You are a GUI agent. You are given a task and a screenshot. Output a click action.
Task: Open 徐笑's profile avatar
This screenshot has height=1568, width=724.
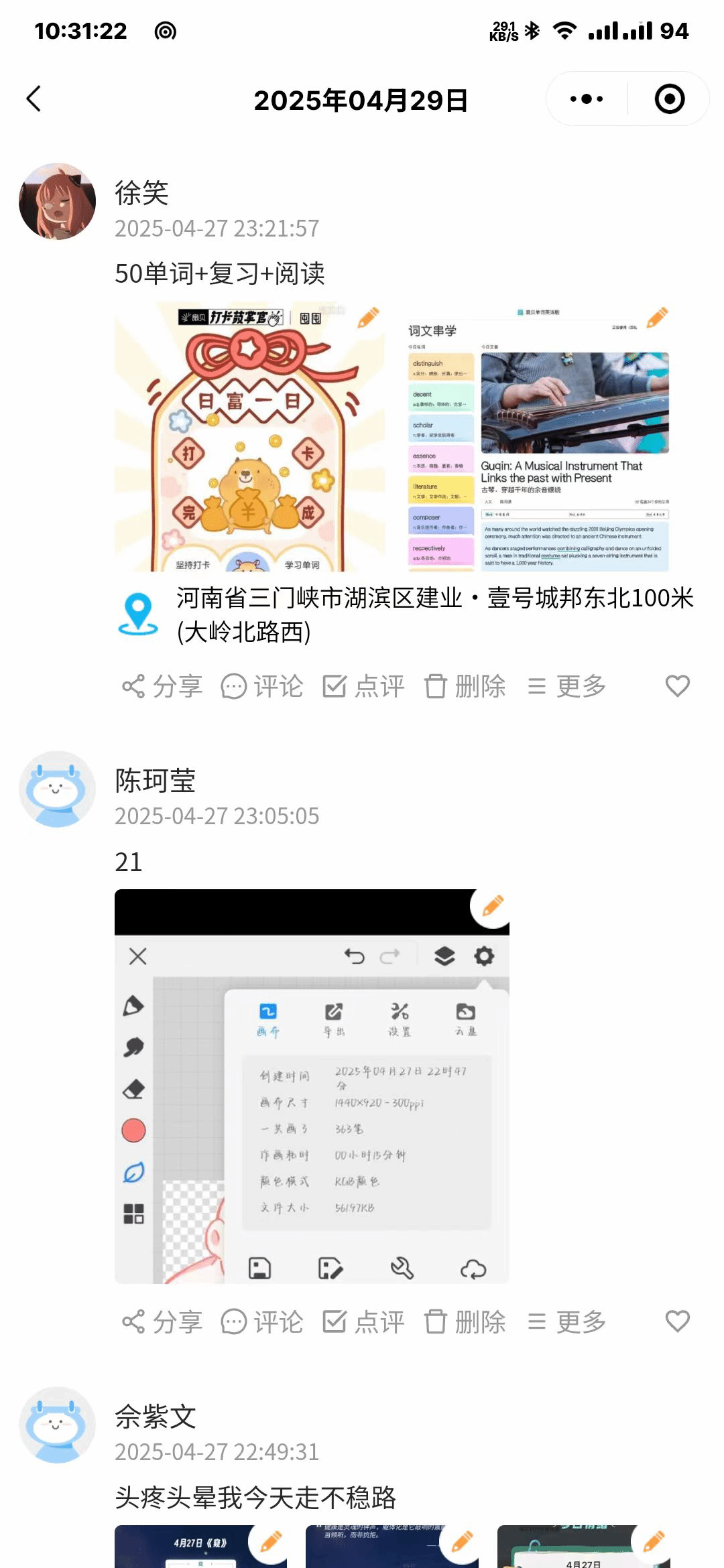pos(58,201)
